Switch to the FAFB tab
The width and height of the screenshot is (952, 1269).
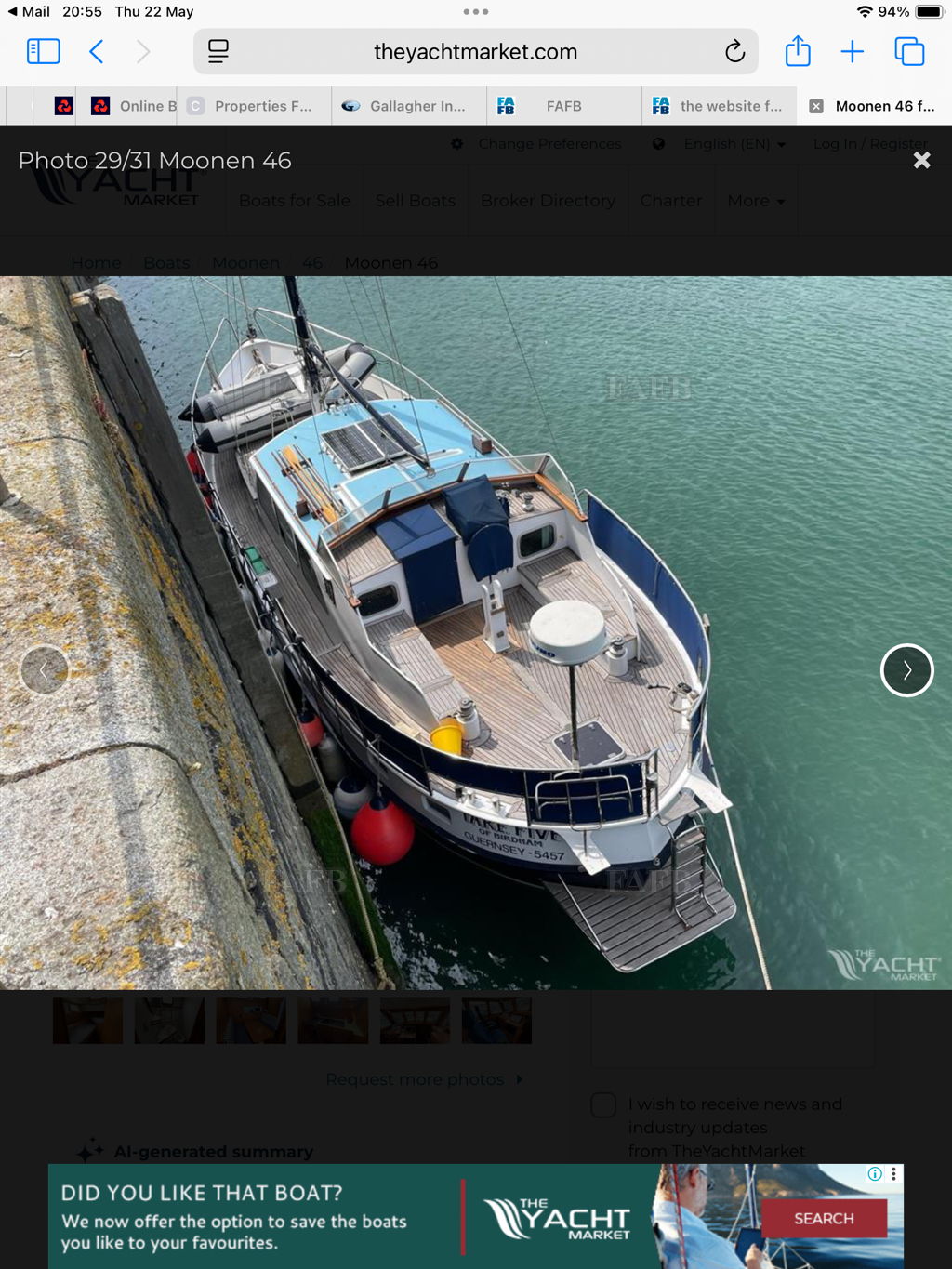(563, 106)
